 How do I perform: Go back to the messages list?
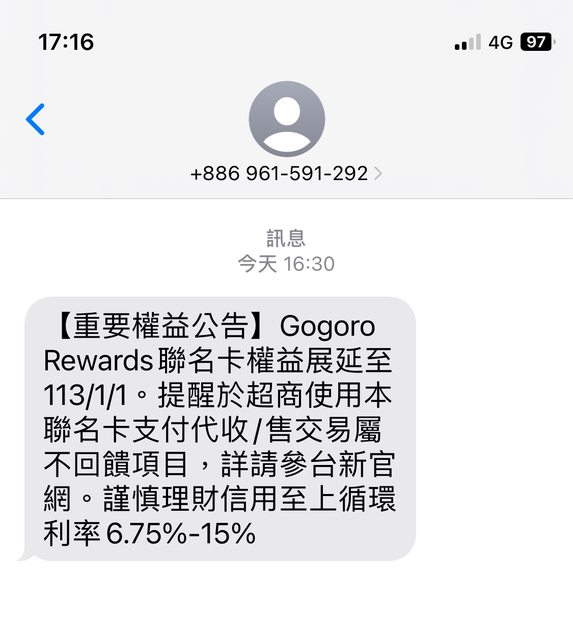[x=35, y=119]
